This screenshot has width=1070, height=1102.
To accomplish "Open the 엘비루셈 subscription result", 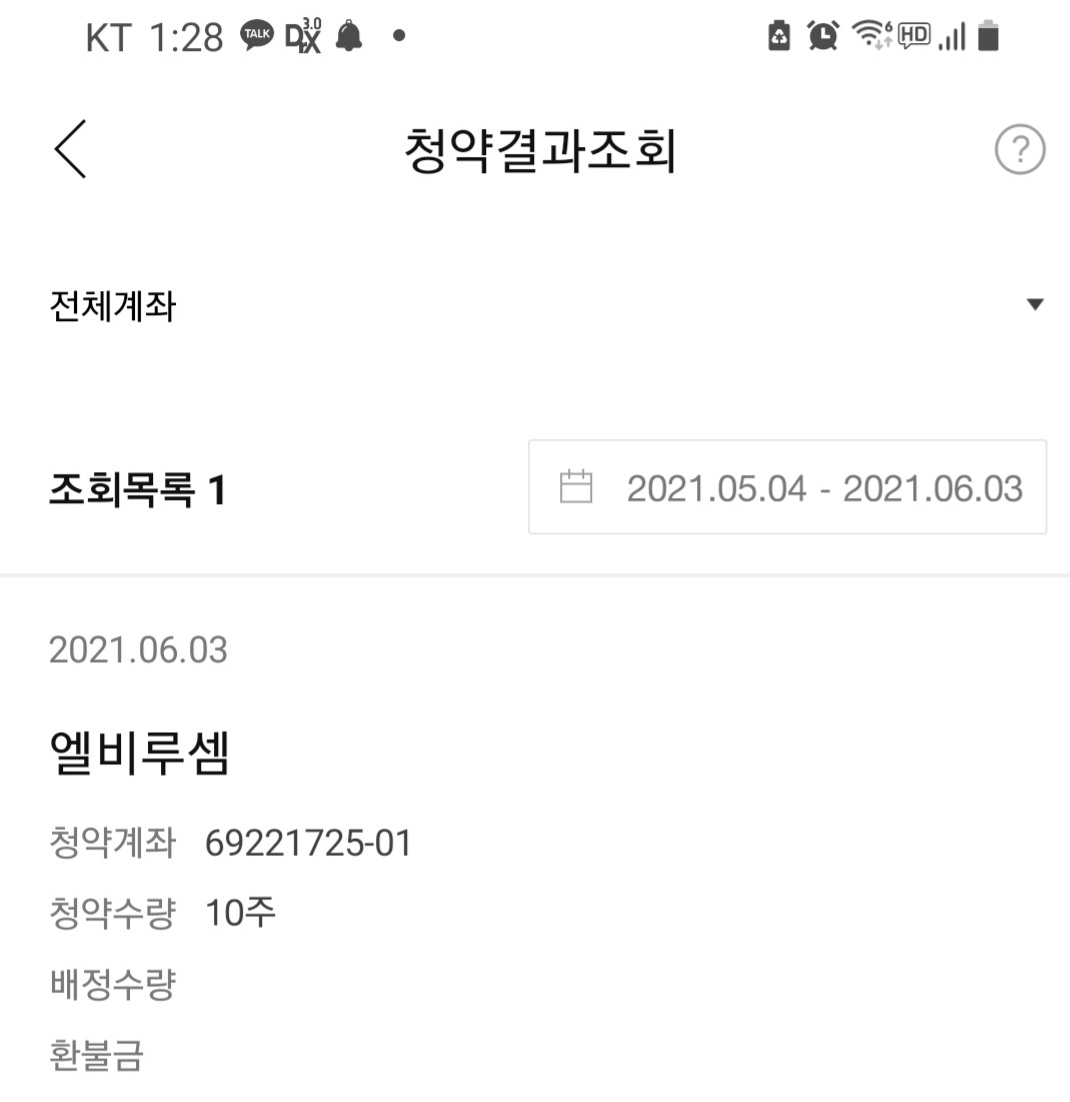I will point(140,754).
